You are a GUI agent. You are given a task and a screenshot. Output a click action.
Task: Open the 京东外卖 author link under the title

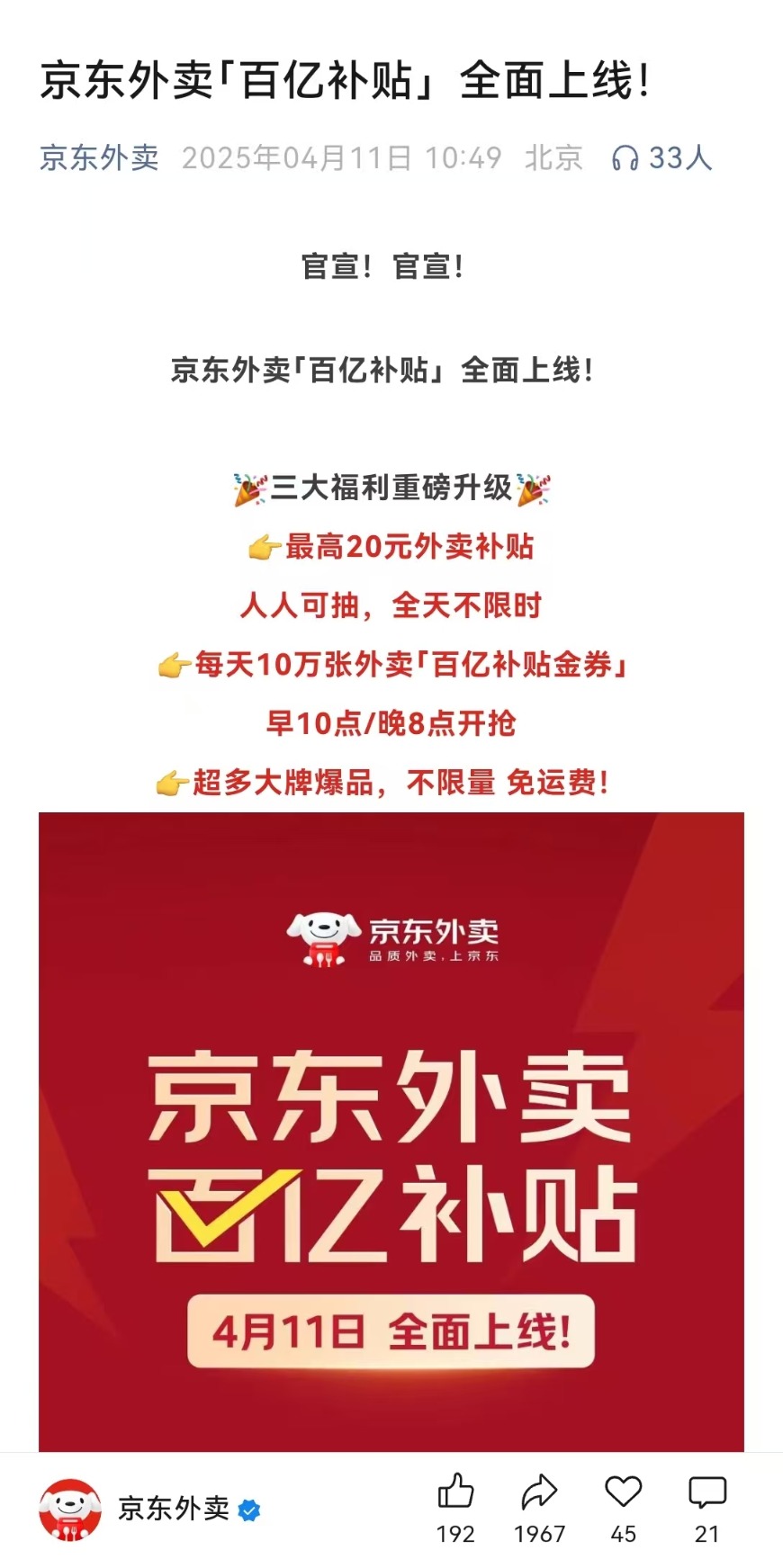[x=99, y=158]
